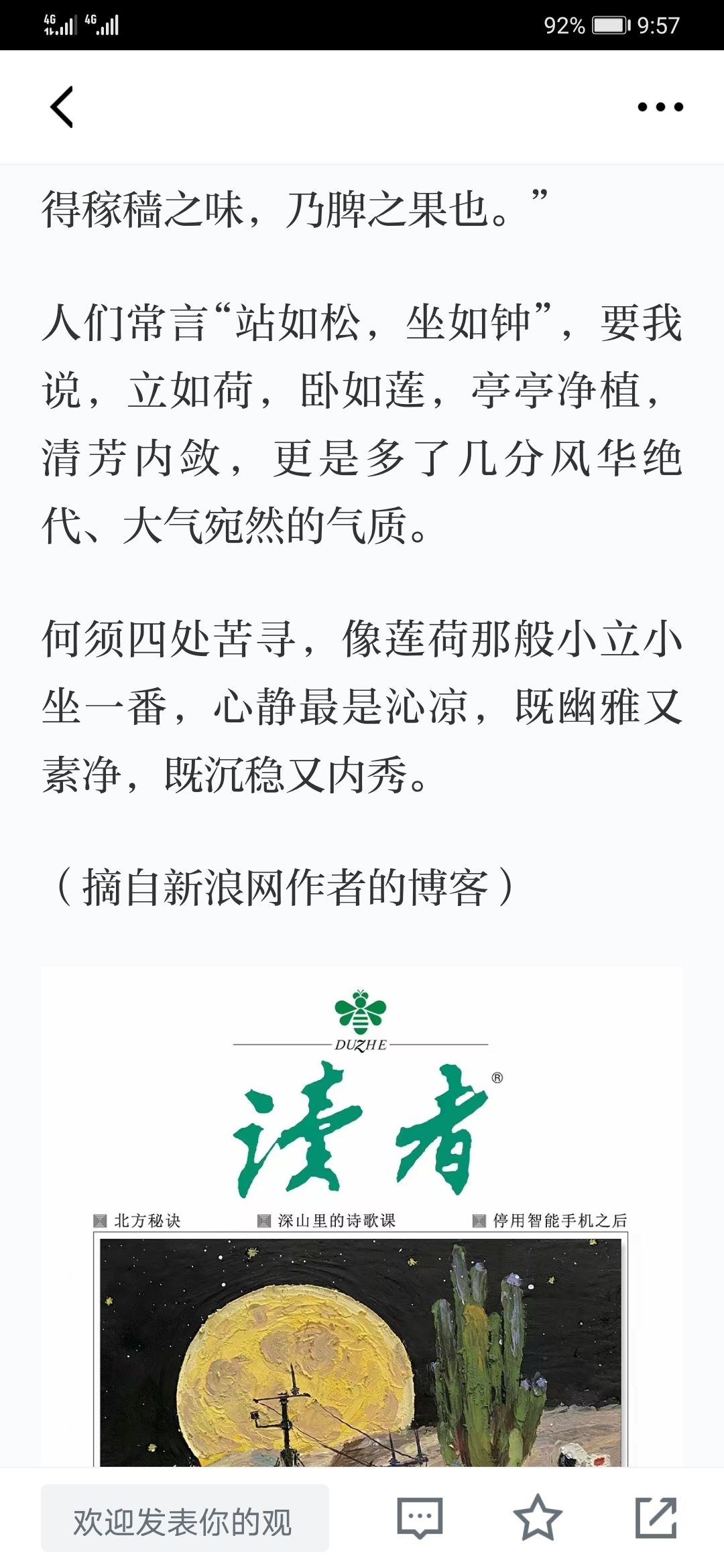
Task: Go back using the top-left arrow
Action: tap(62, 107)
